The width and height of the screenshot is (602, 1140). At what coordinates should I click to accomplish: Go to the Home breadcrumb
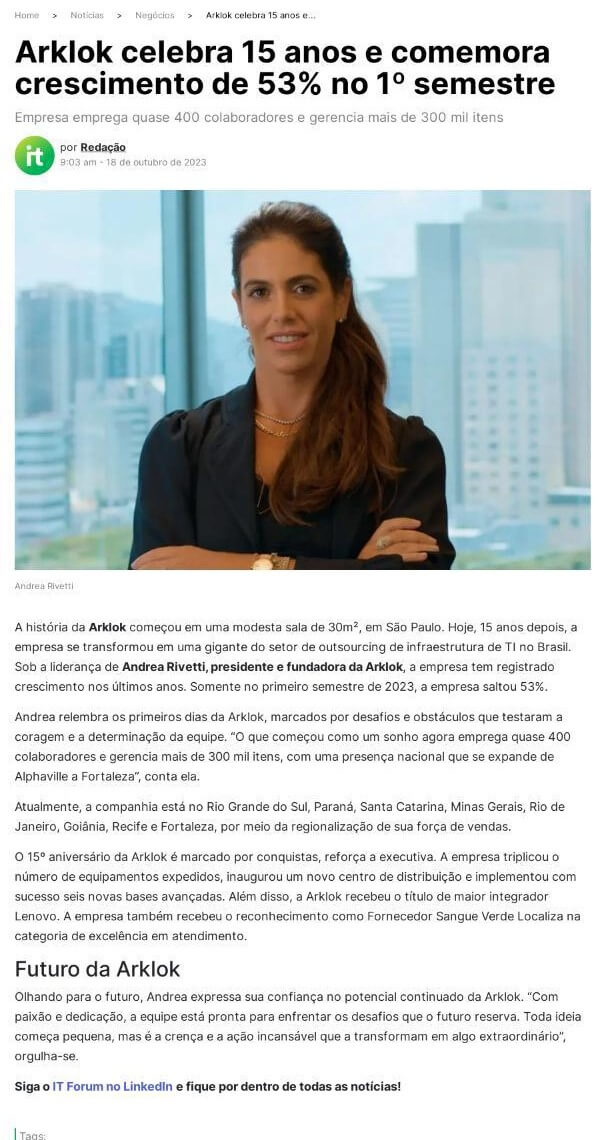(27, 15)
